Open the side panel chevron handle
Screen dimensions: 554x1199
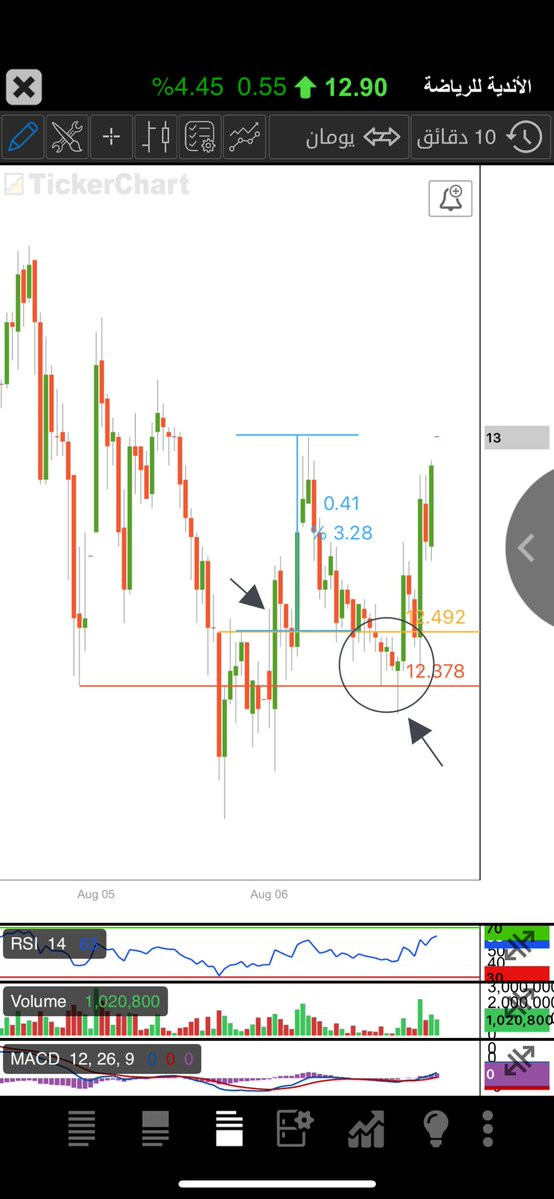531,548
